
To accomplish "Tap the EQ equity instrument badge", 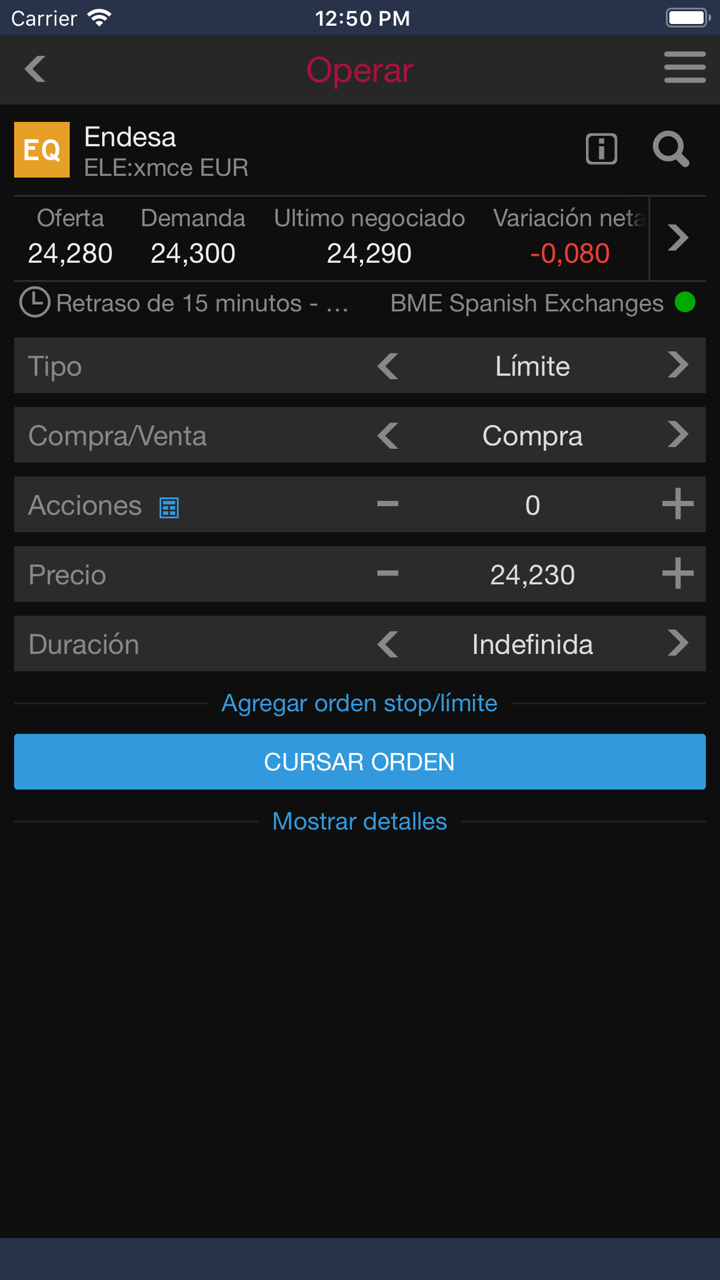I will [x=41, y=149].
